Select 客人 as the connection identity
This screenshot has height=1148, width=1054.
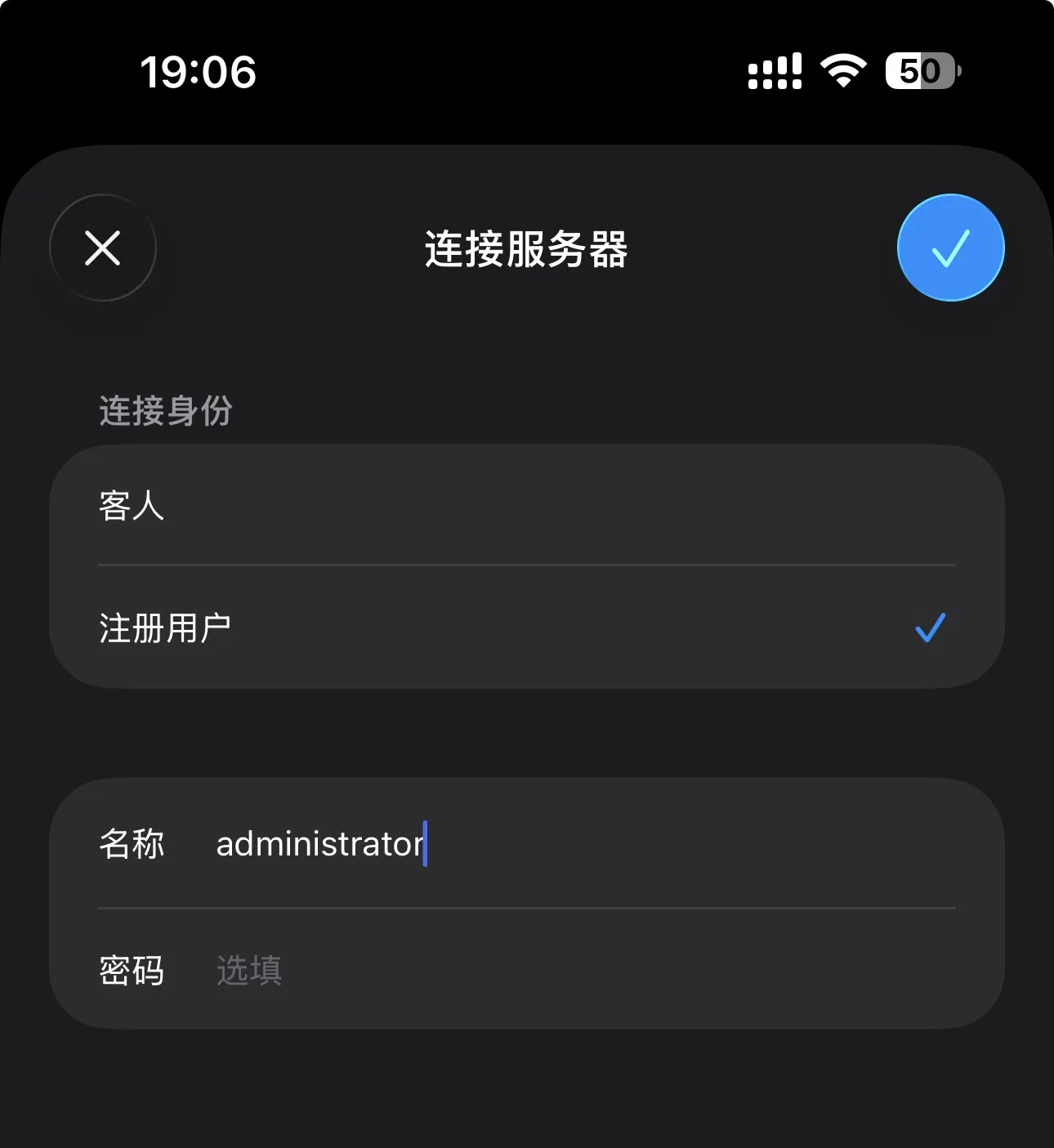tap(526, 505)
